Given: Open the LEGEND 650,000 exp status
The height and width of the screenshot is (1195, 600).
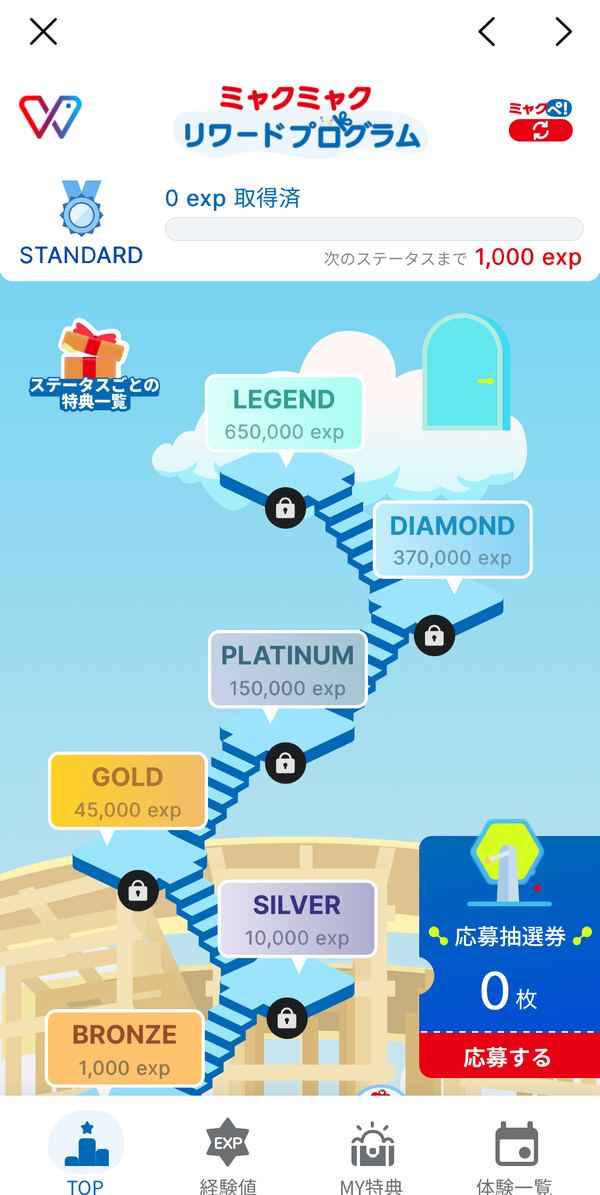Looking at the screenshot, I should pos(284,414).
